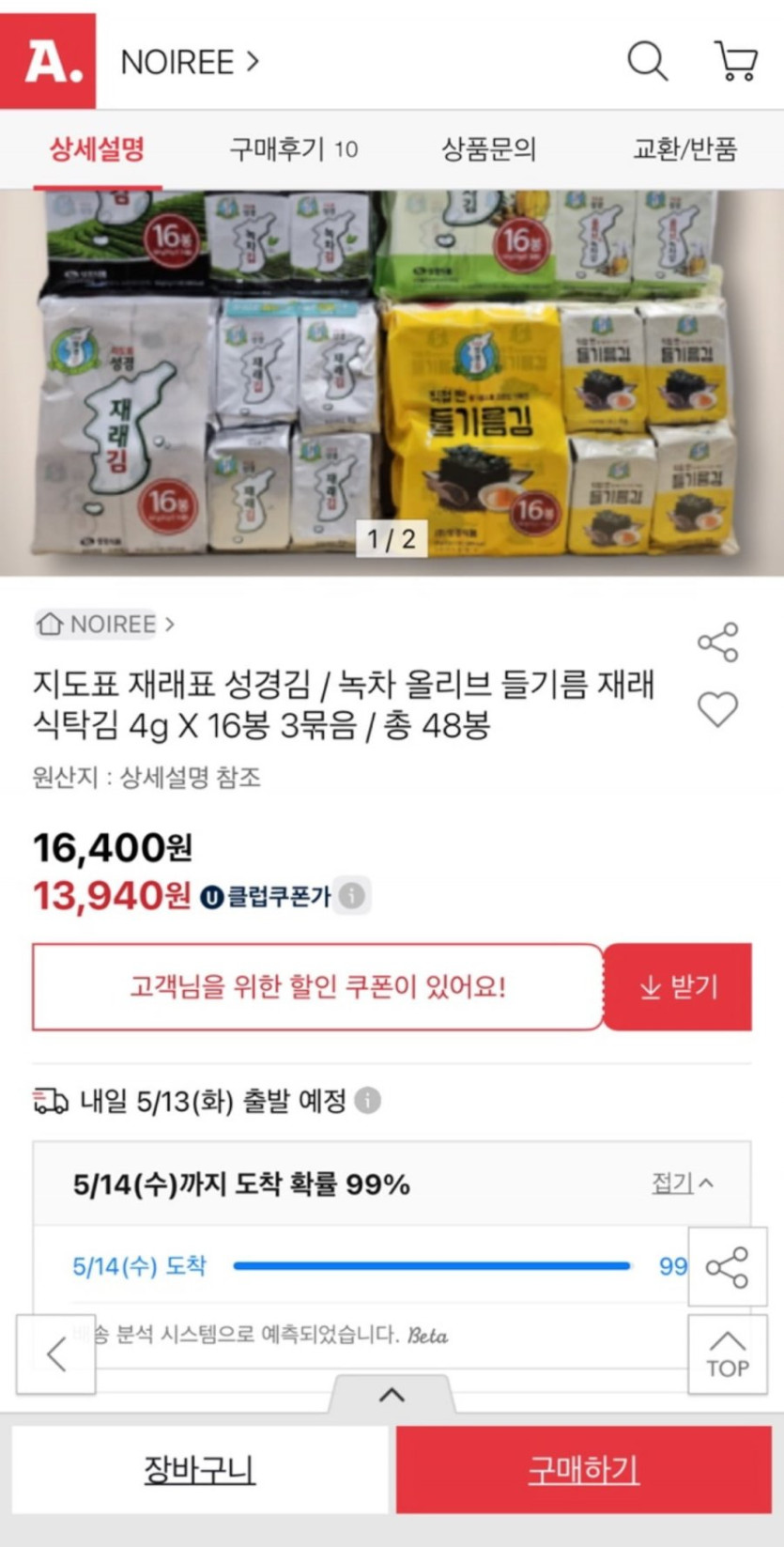
Task: Switch to the 상세설명 tab
Action: (x=97, y=148)
